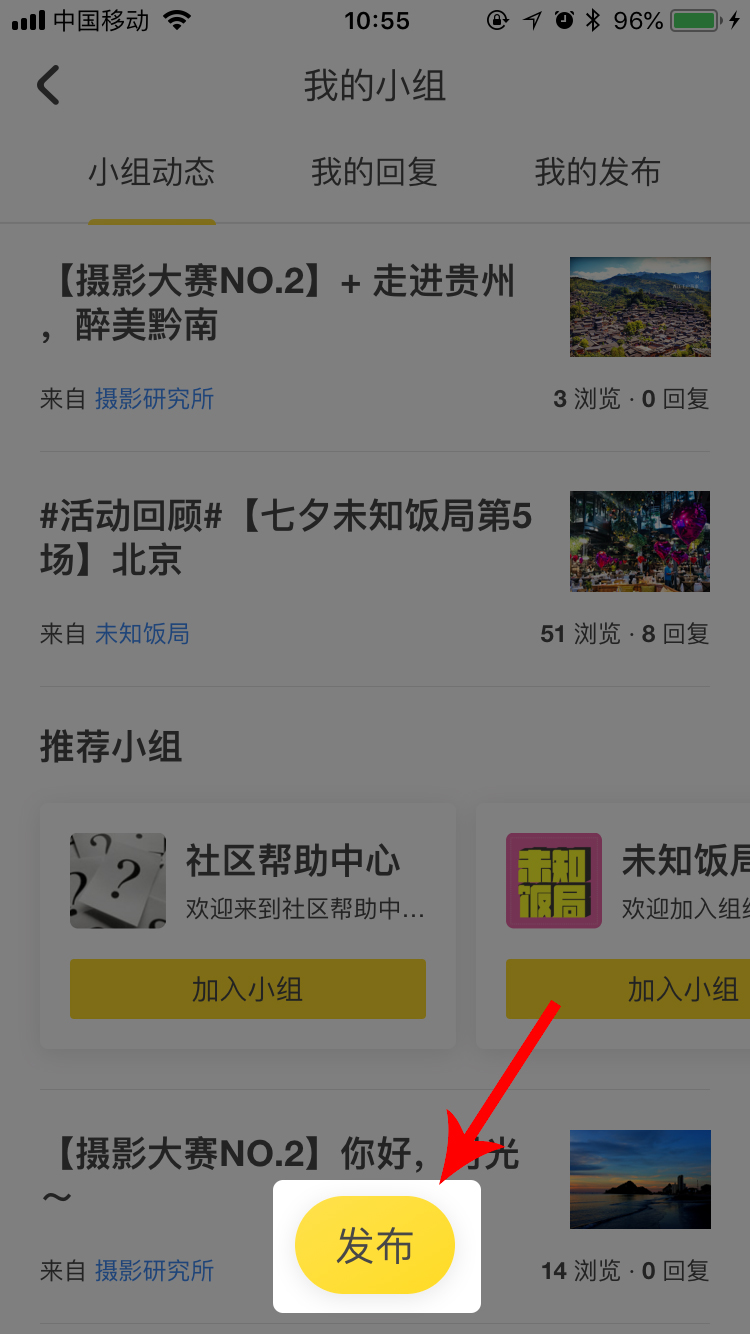Screen dimensions: 750x1334
Task: View the Guizhou village photo thumbnail
Action: pyautogui.click(x=640, y=307)
